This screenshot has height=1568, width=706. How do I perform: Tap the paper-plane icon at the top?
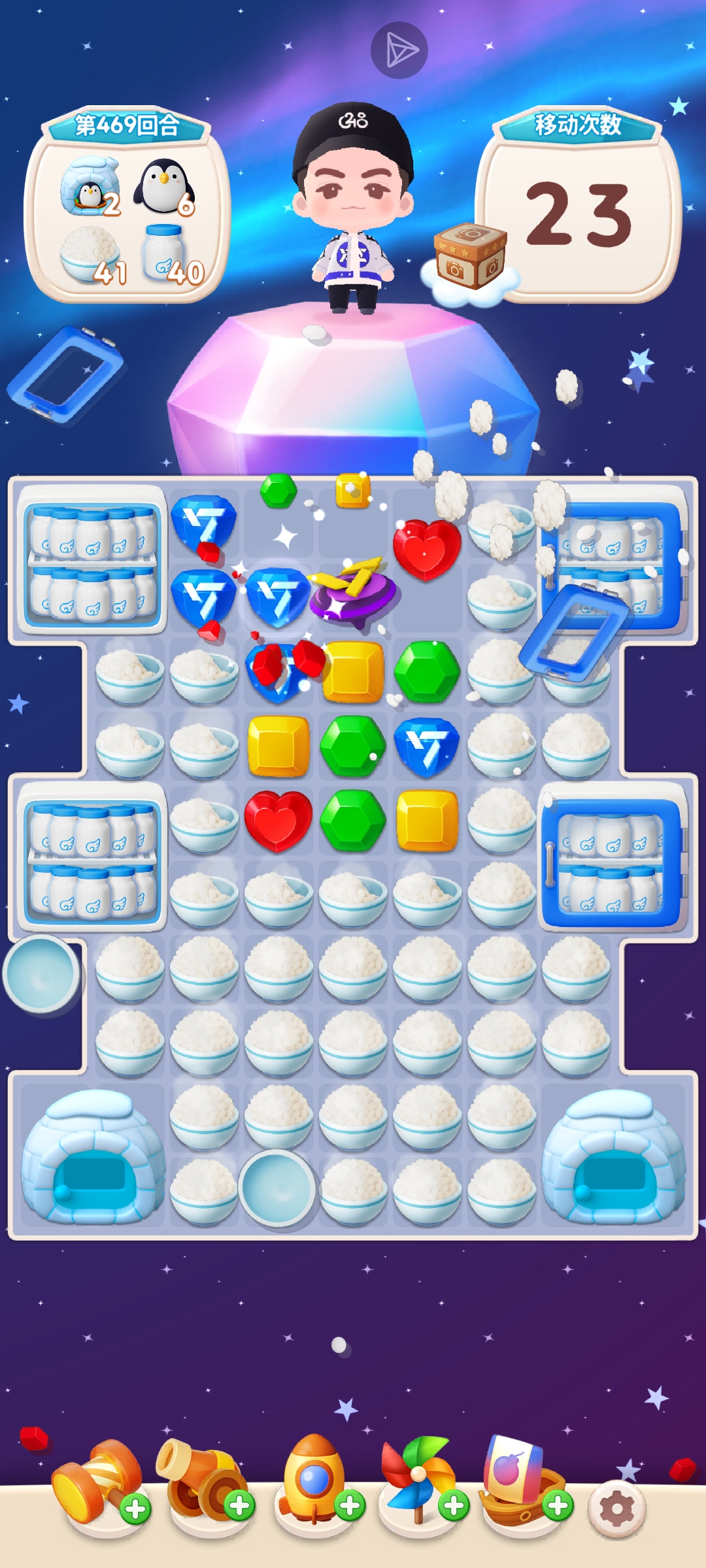tap(399, 50)
